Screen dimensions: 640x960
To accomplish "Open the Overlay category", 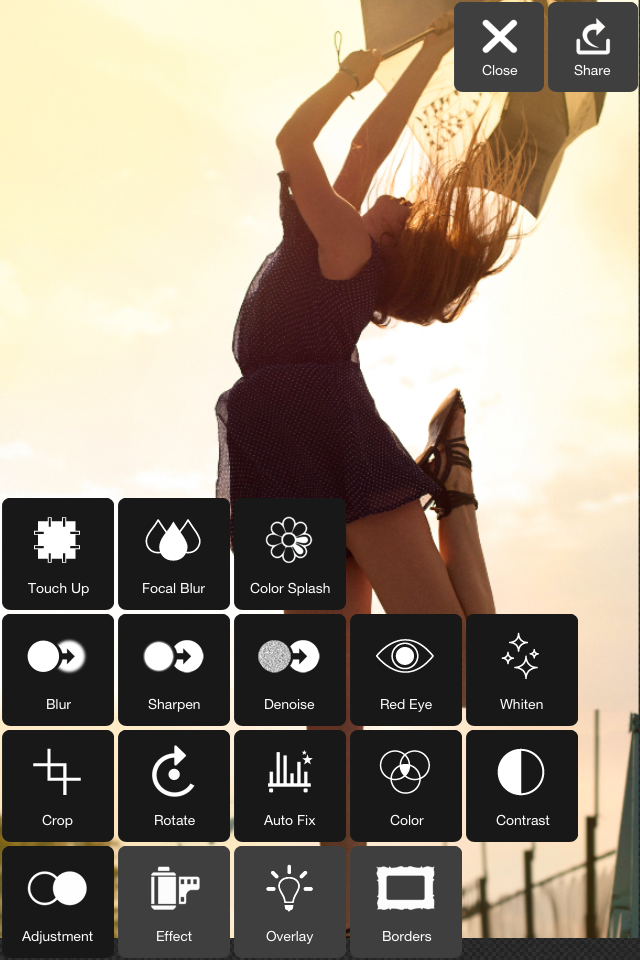I will [290, 902].
